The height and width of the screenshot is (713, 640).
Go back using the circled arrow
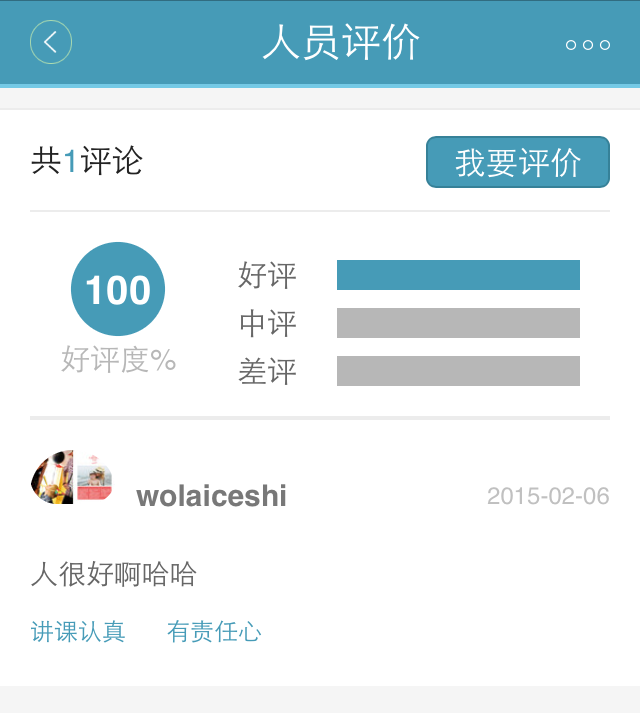click(51, 43)
